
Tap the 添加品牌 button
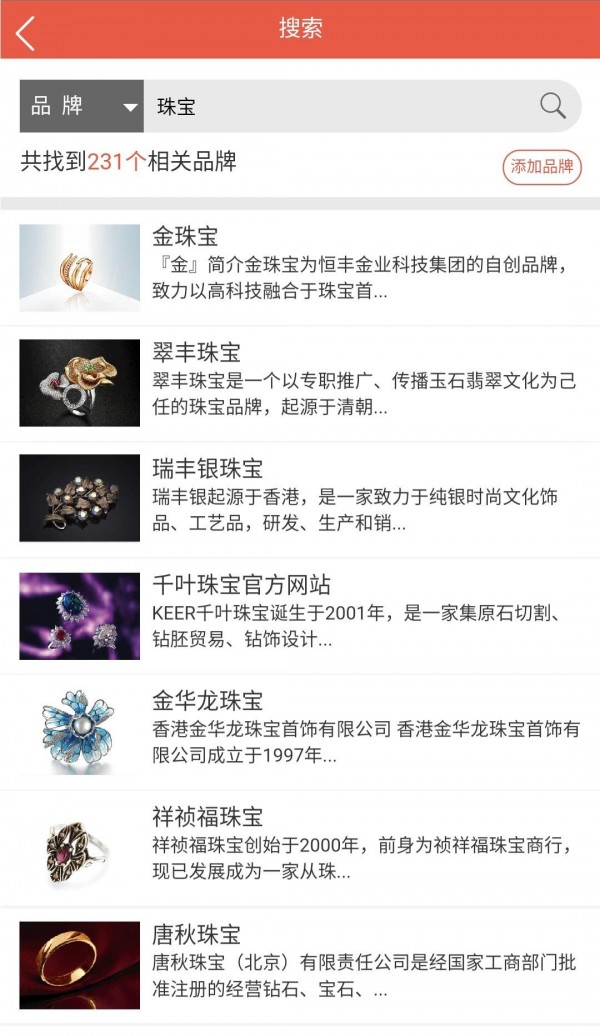point(541,167)
